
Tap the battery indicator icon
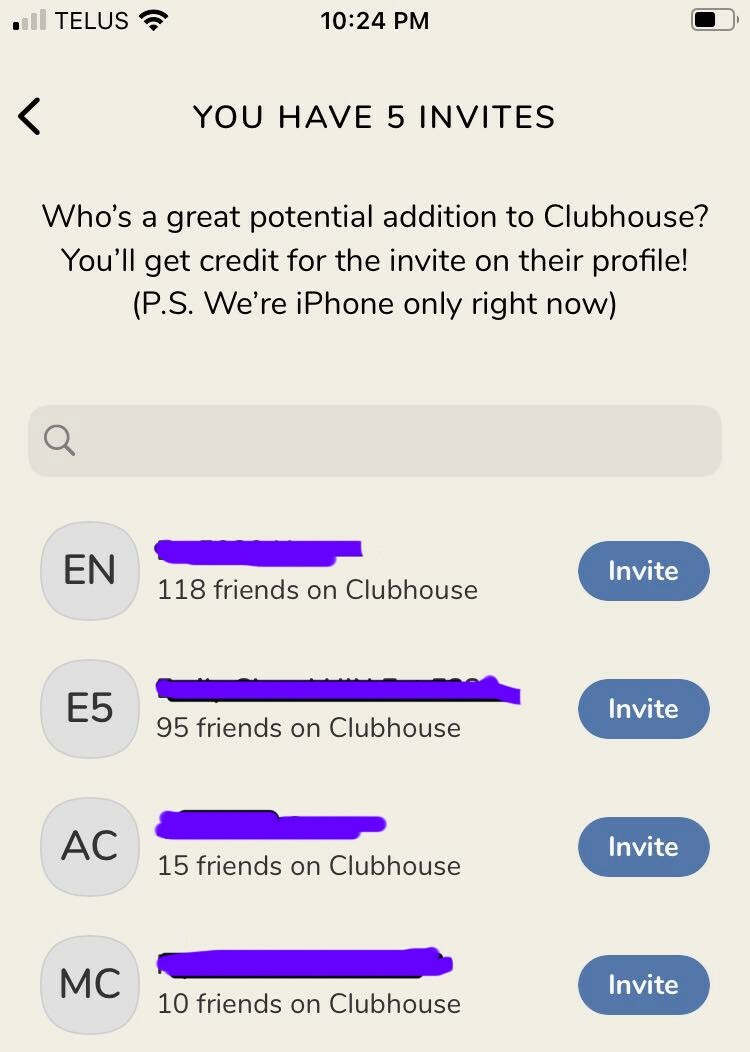coord(712,19)
